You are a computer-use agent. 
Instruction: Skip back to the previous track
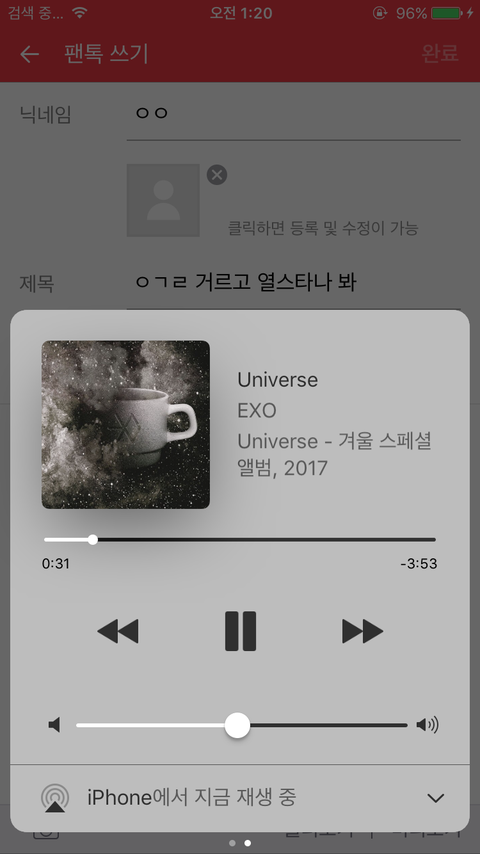(x=118, y=631)
